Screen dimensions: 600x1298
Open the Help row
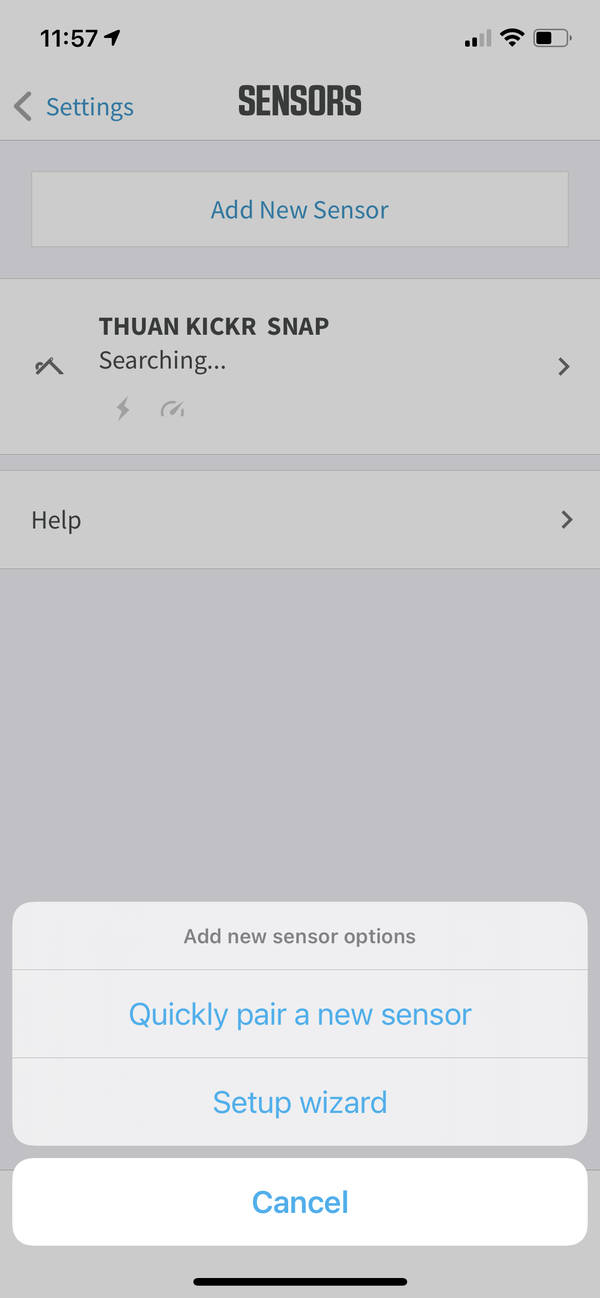300,520
